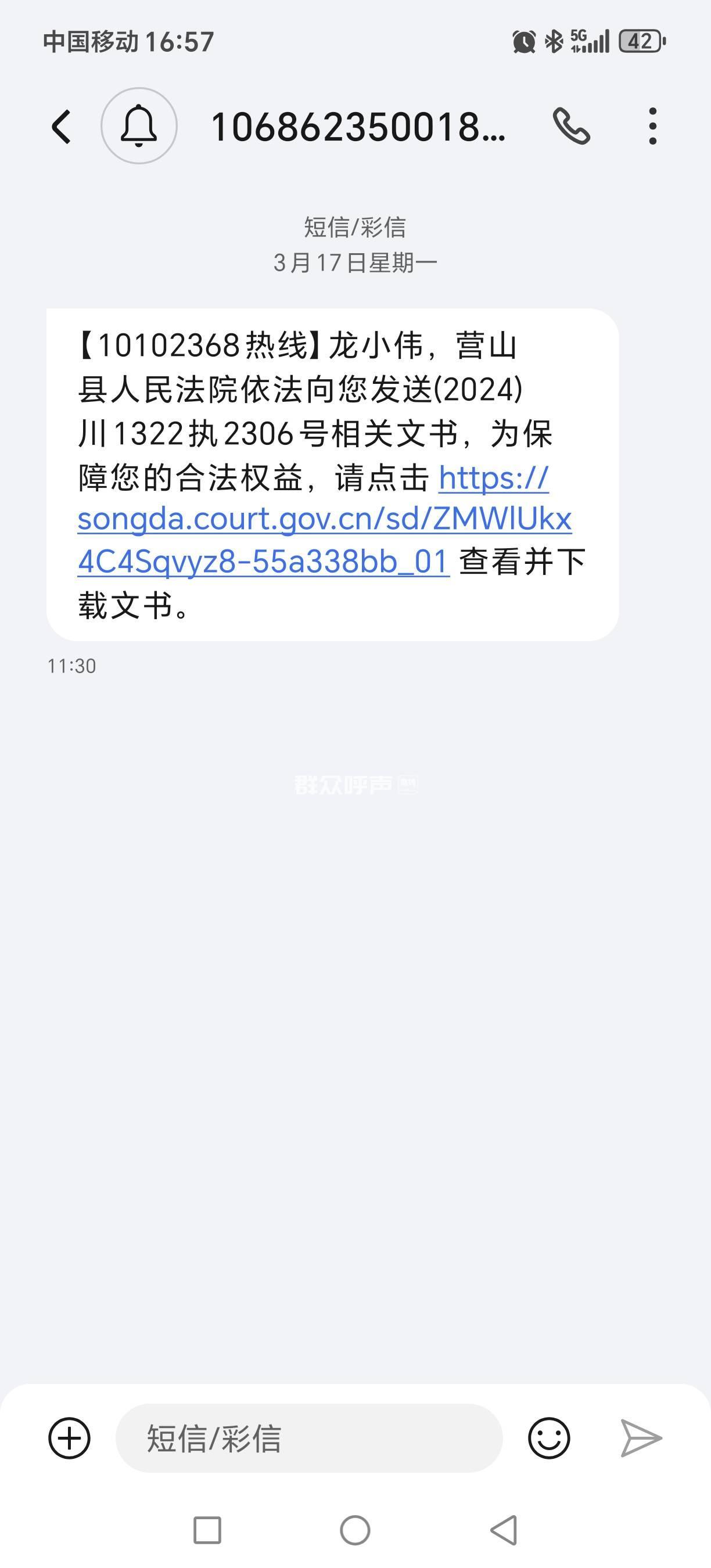Call the sender with the phone icon
Screen dimensions: 711x1568
tap(571, 126)
